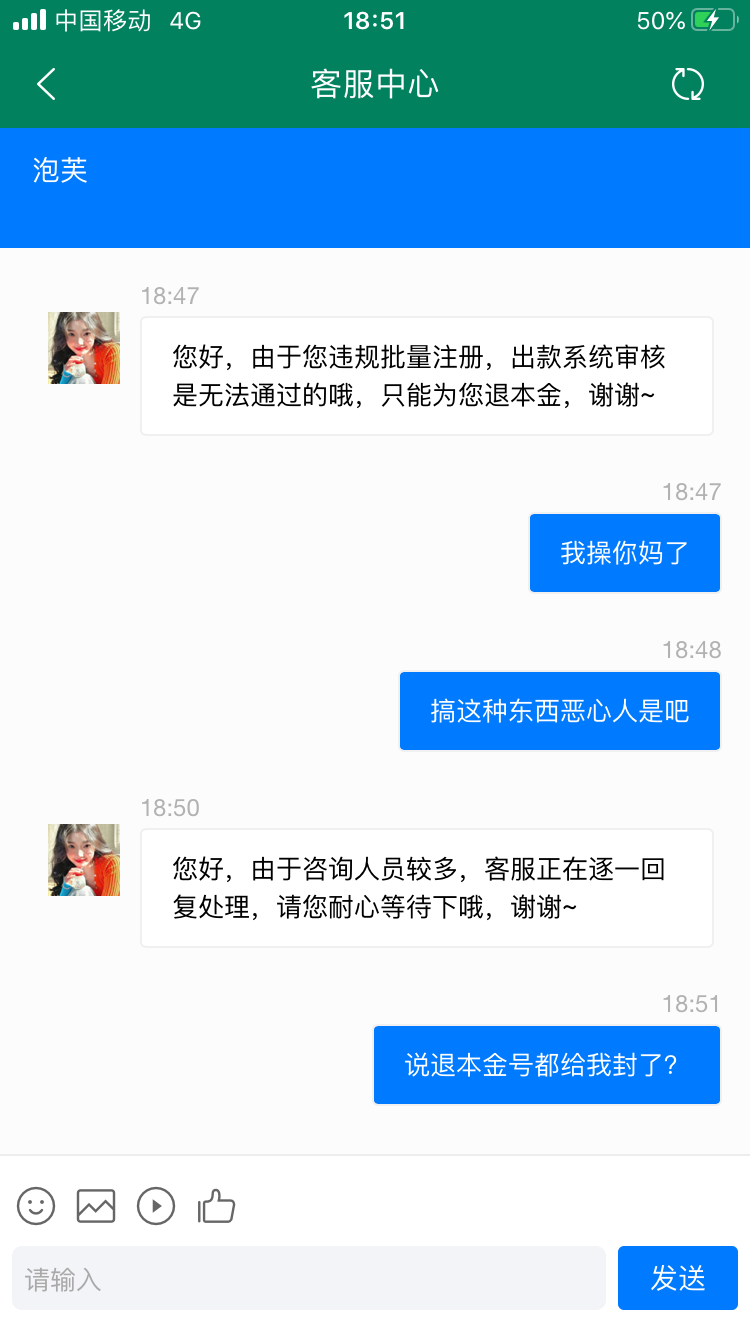750x1334 pixels.
Task: Attach a video to the chat
Action: [156, 1206]
